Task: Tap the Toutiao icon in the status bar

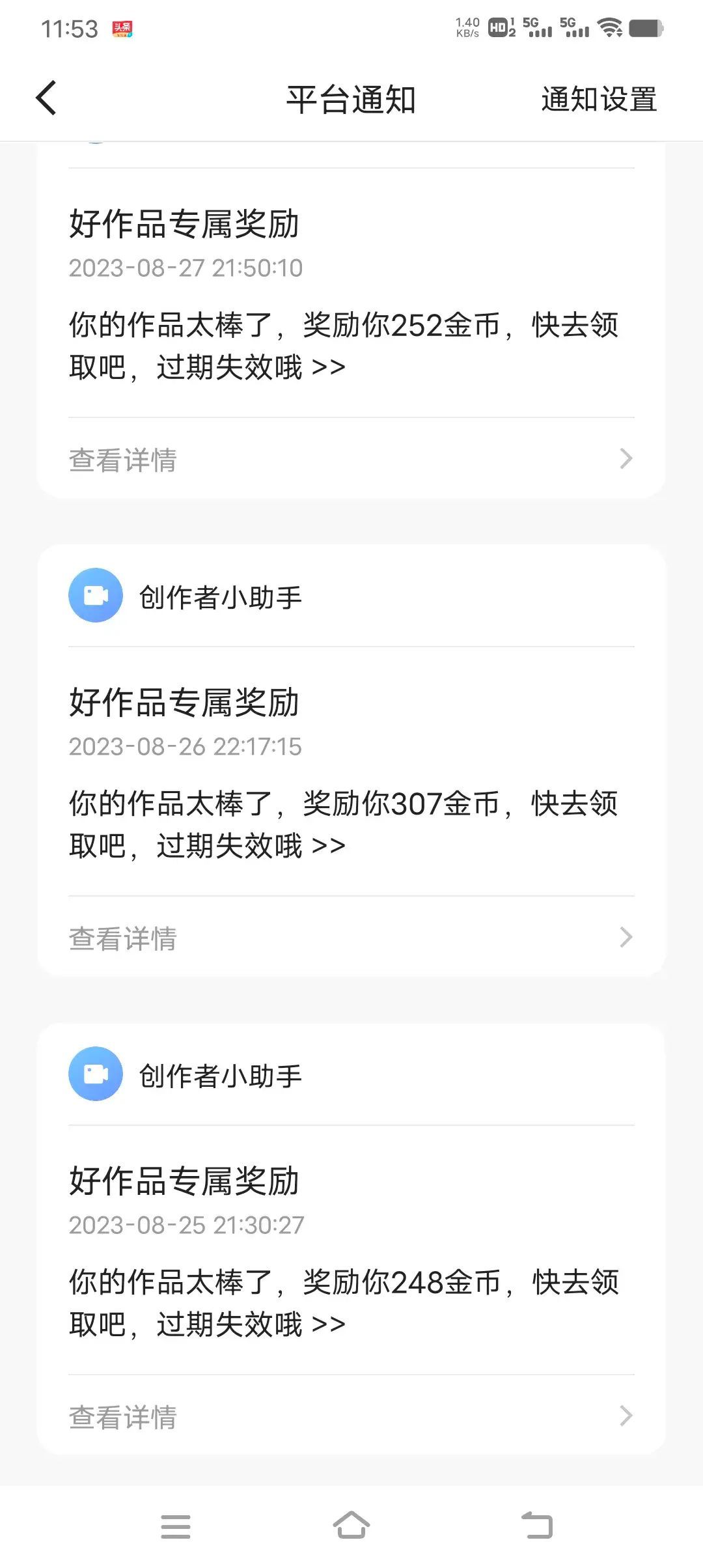Action: point(124,27)
